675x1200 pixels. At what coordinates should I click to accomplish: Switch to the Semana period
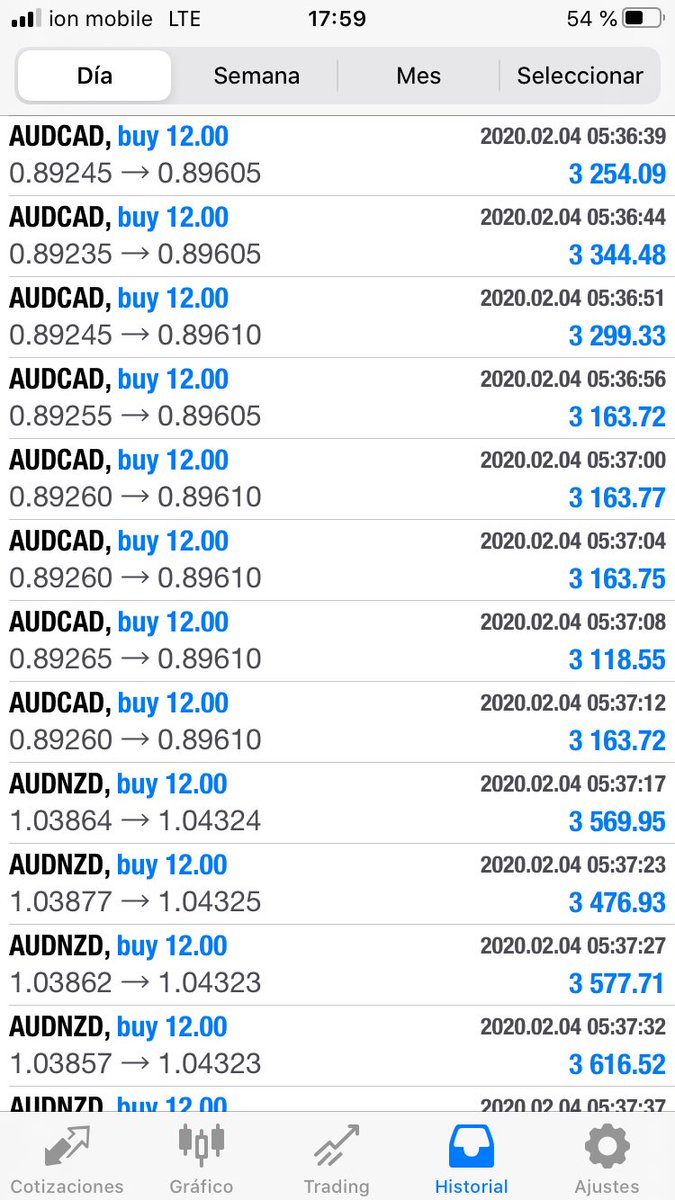pyautogui.click(x=256, y=76)
